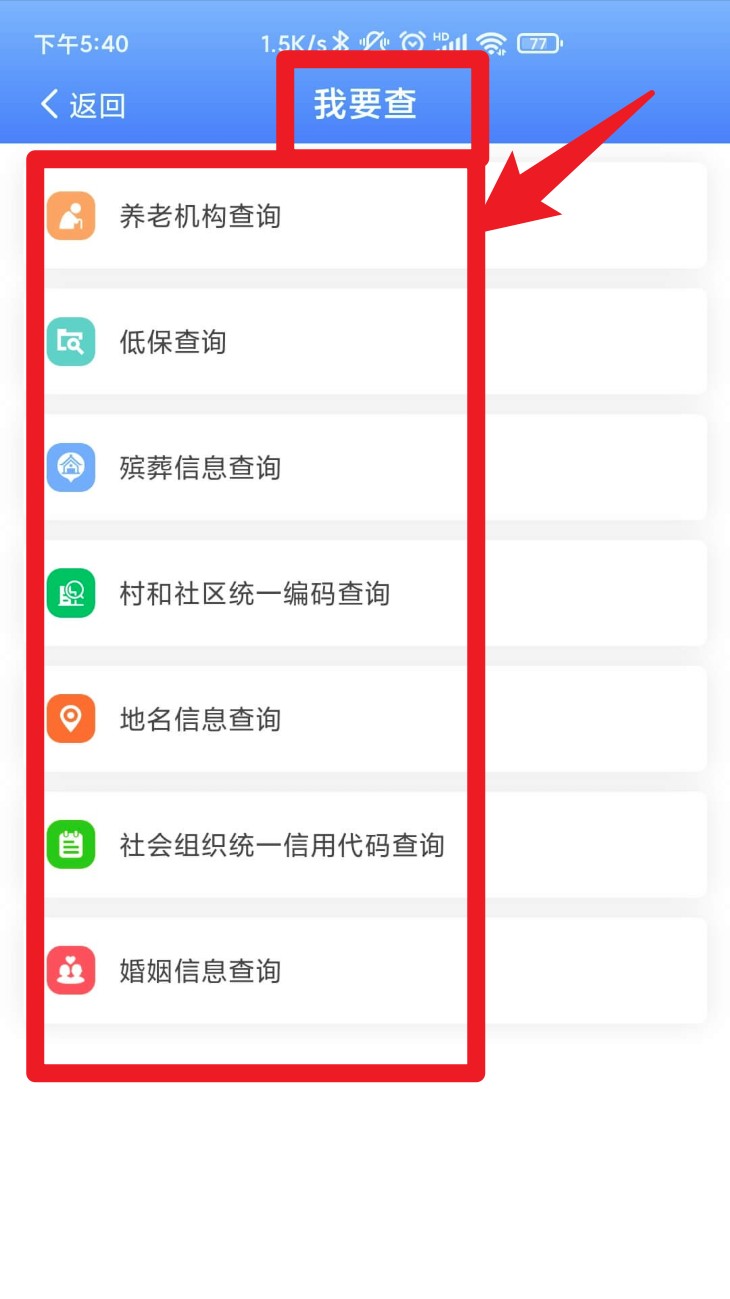Open 婚姻信息查询
Screen dimensions: 730x1299
point(200,971)
